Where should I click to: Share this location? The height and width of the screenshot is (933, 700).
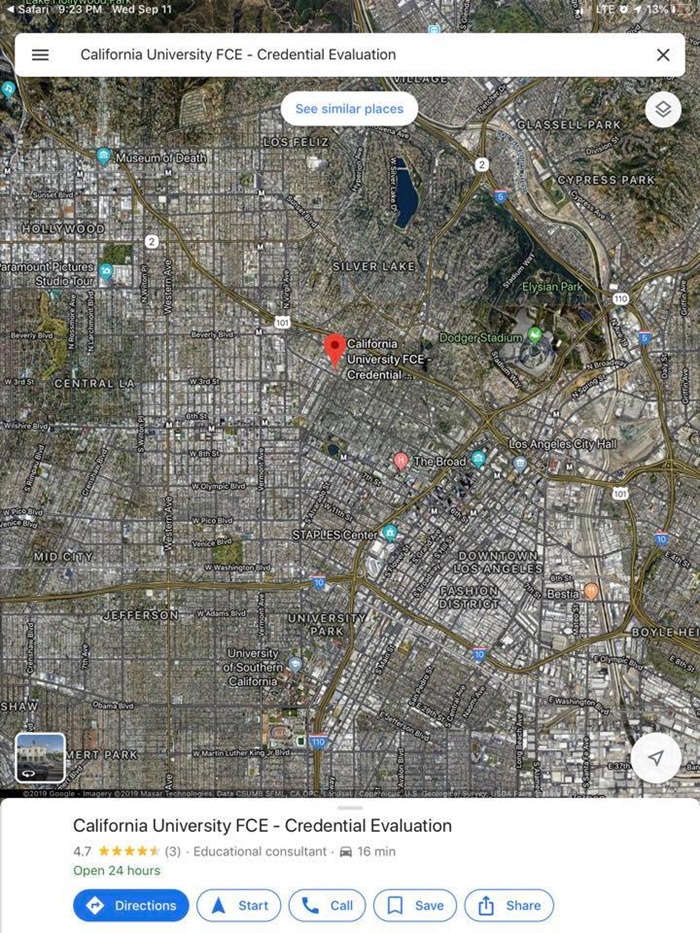click(509, 906)
